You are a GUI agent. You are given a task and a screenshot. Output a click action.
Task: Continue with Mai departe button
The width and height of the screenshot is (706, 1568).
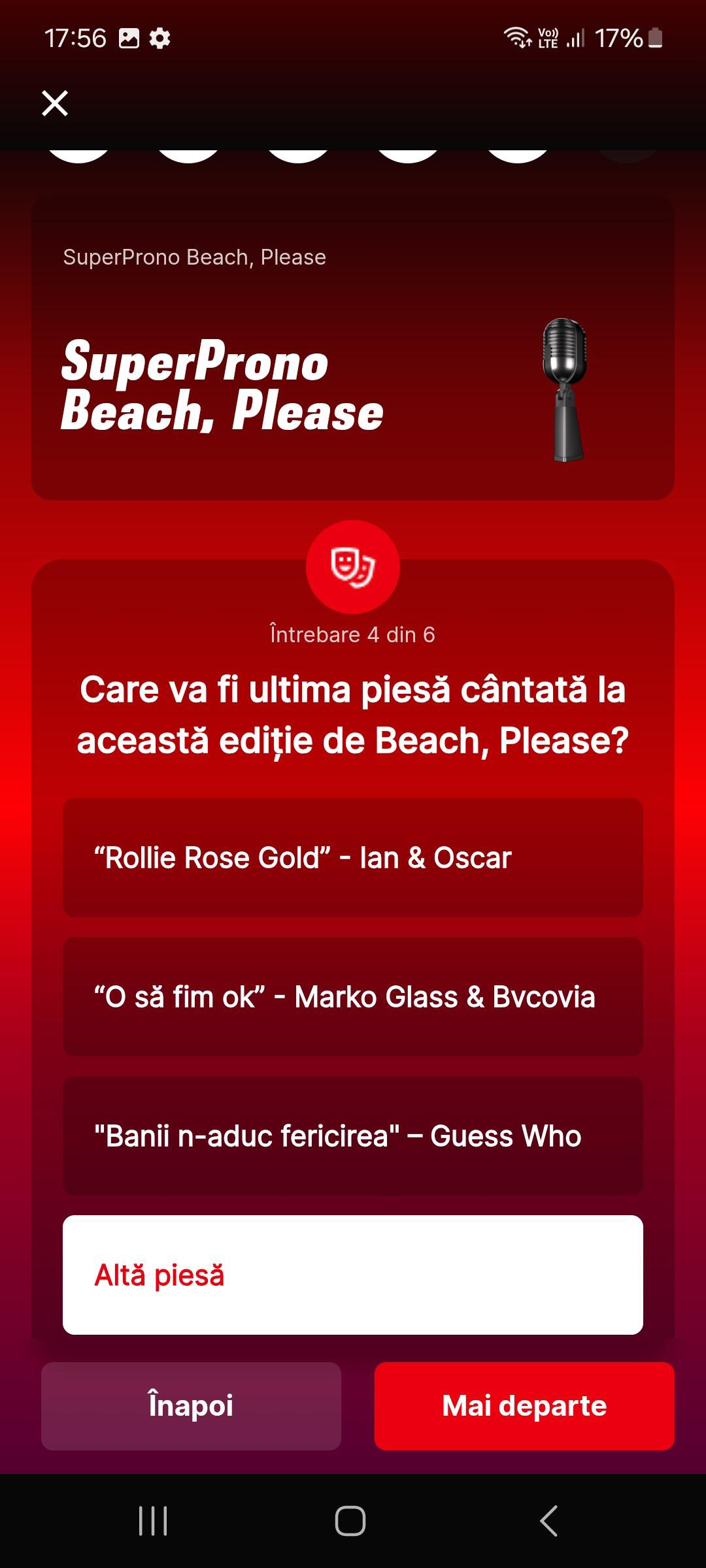524,1406
